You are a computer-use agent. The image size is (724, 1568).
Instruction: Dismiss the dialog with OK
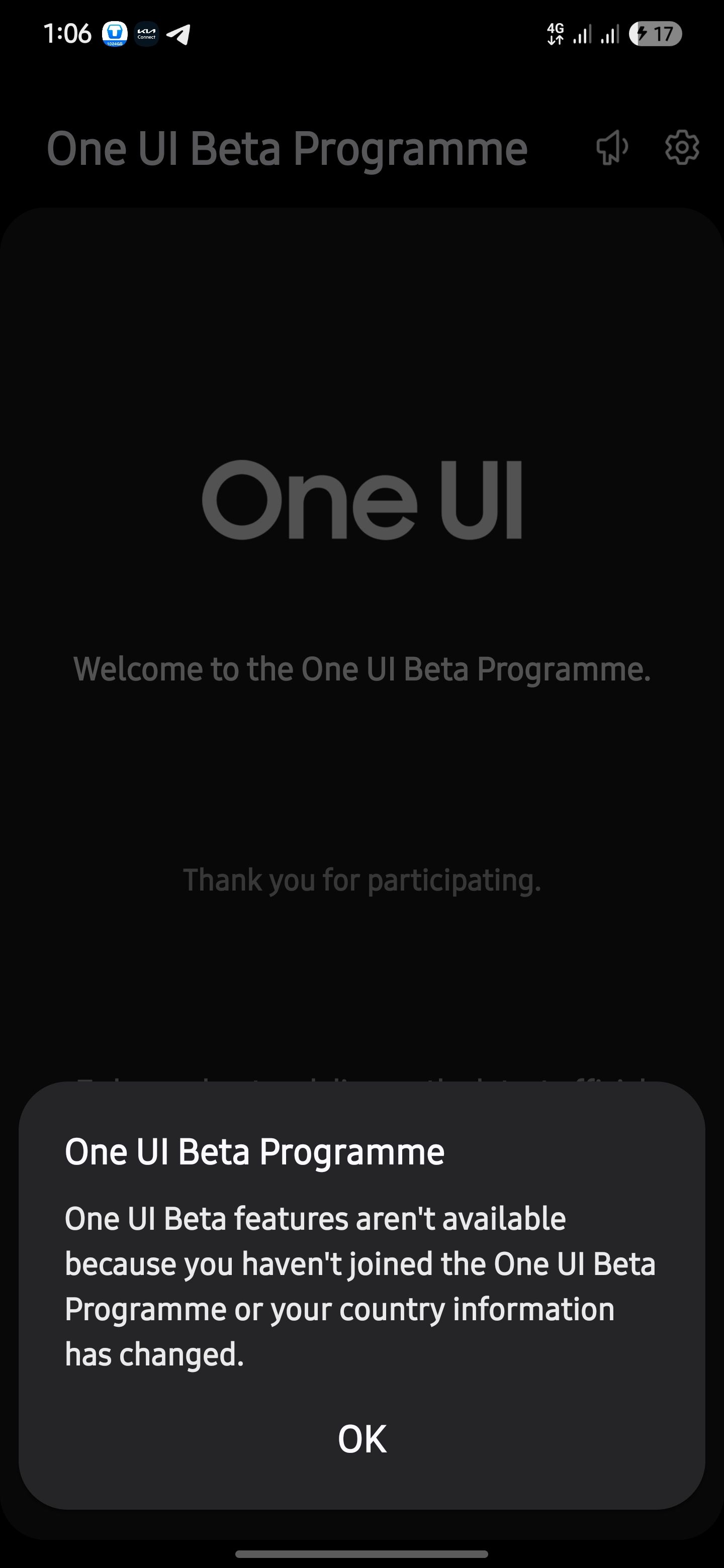(x=361, y=1439)
